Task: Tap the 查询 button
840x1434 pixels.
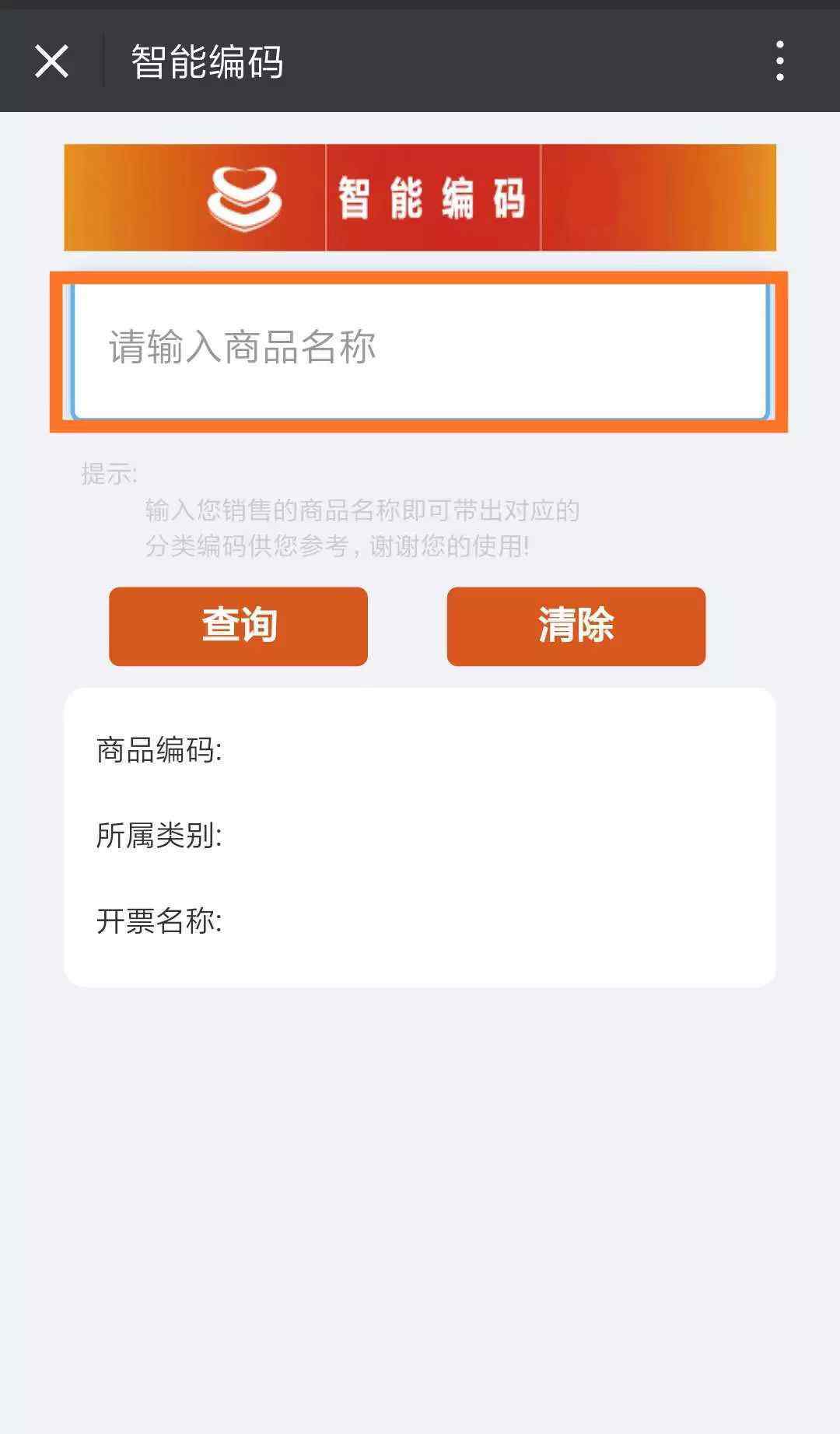Action: (238, 626)
